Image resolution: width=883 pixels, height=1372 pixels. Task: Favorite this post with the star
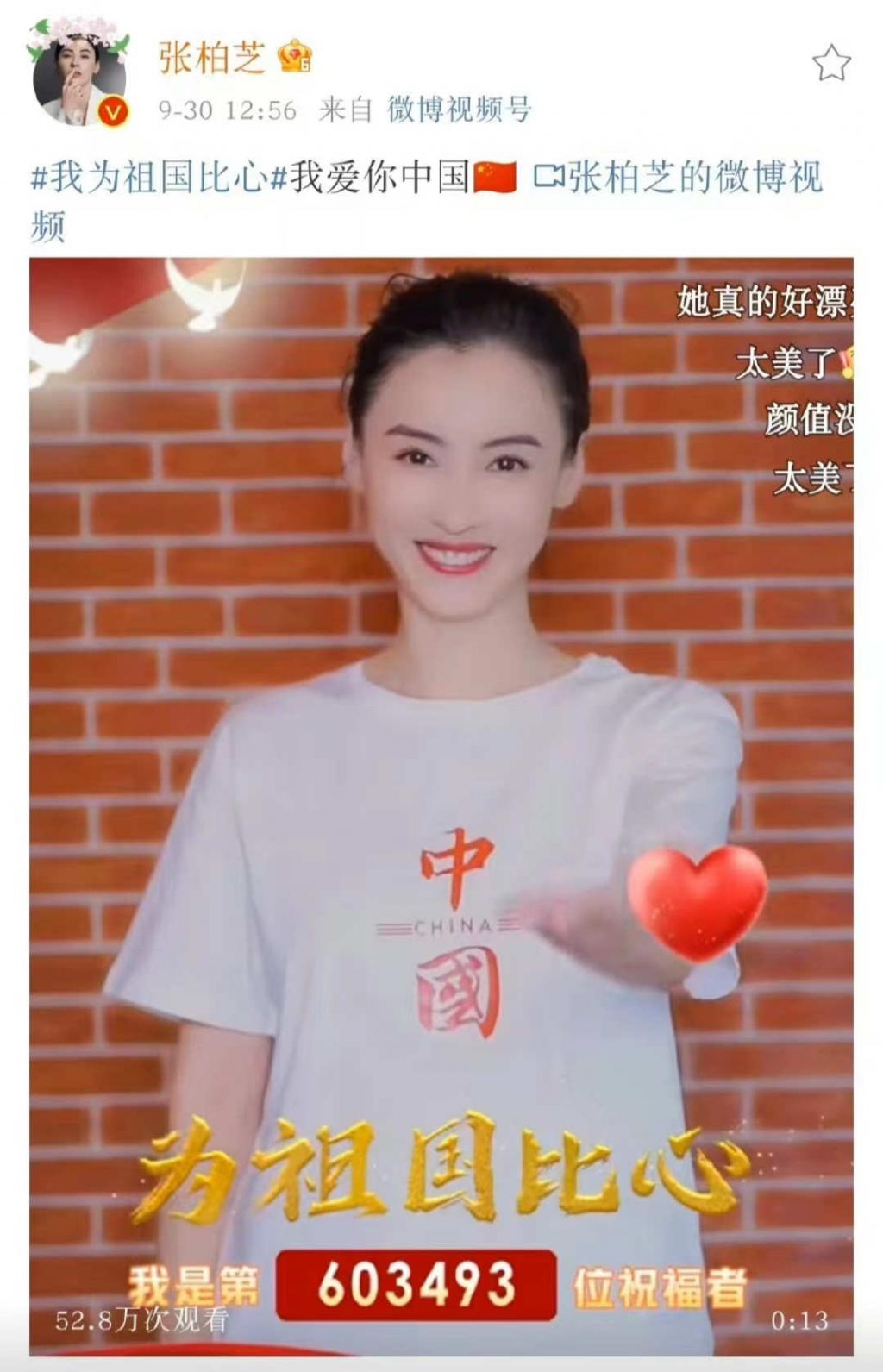(831, 63)
